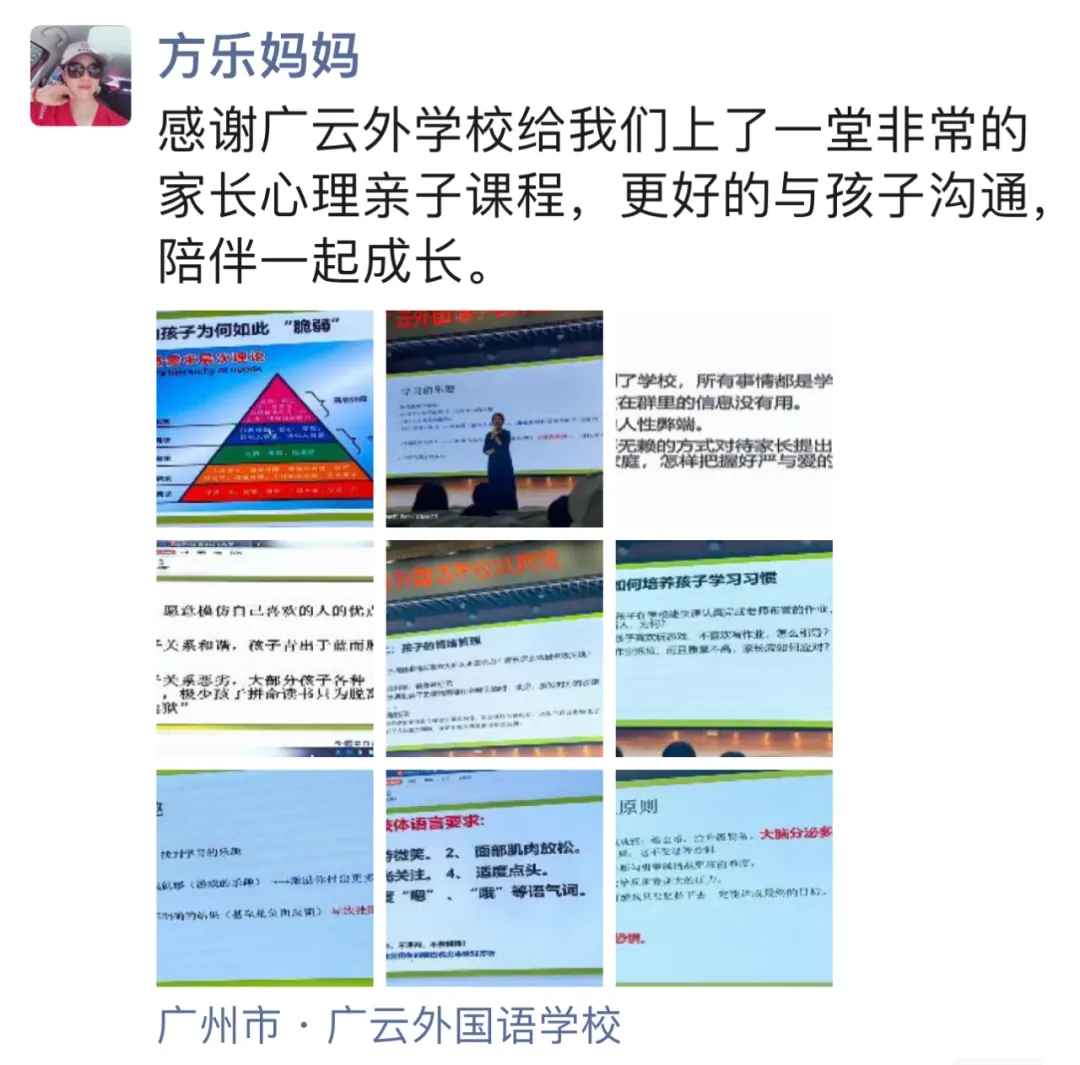
Task: Open location 广州市 · 广云外国语学校
Action: [389, 1026]
